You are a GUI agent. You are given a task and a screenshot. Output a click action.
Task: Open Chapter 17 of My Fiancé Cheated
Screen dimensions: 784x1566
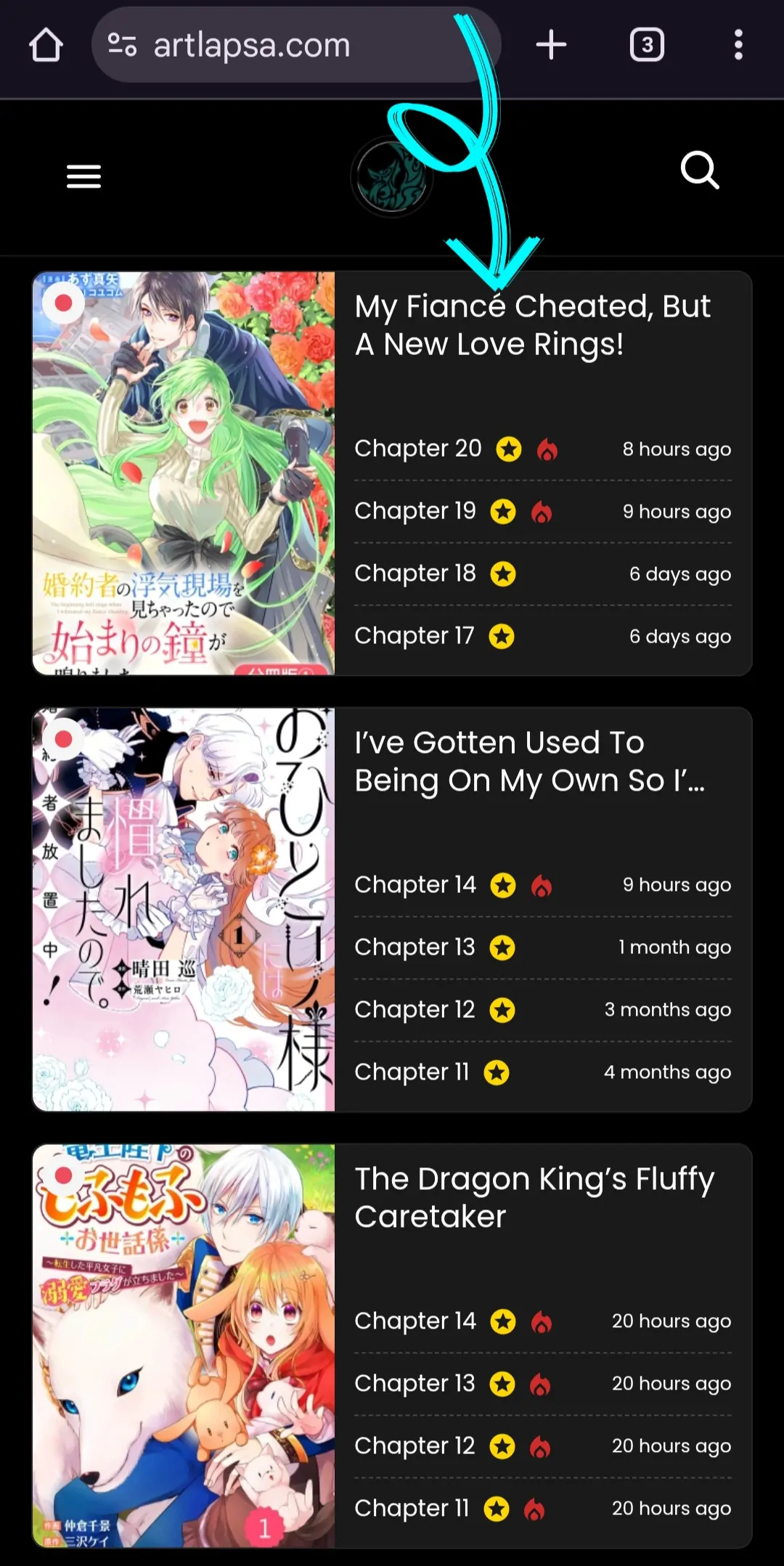click(x=415, y=636)
